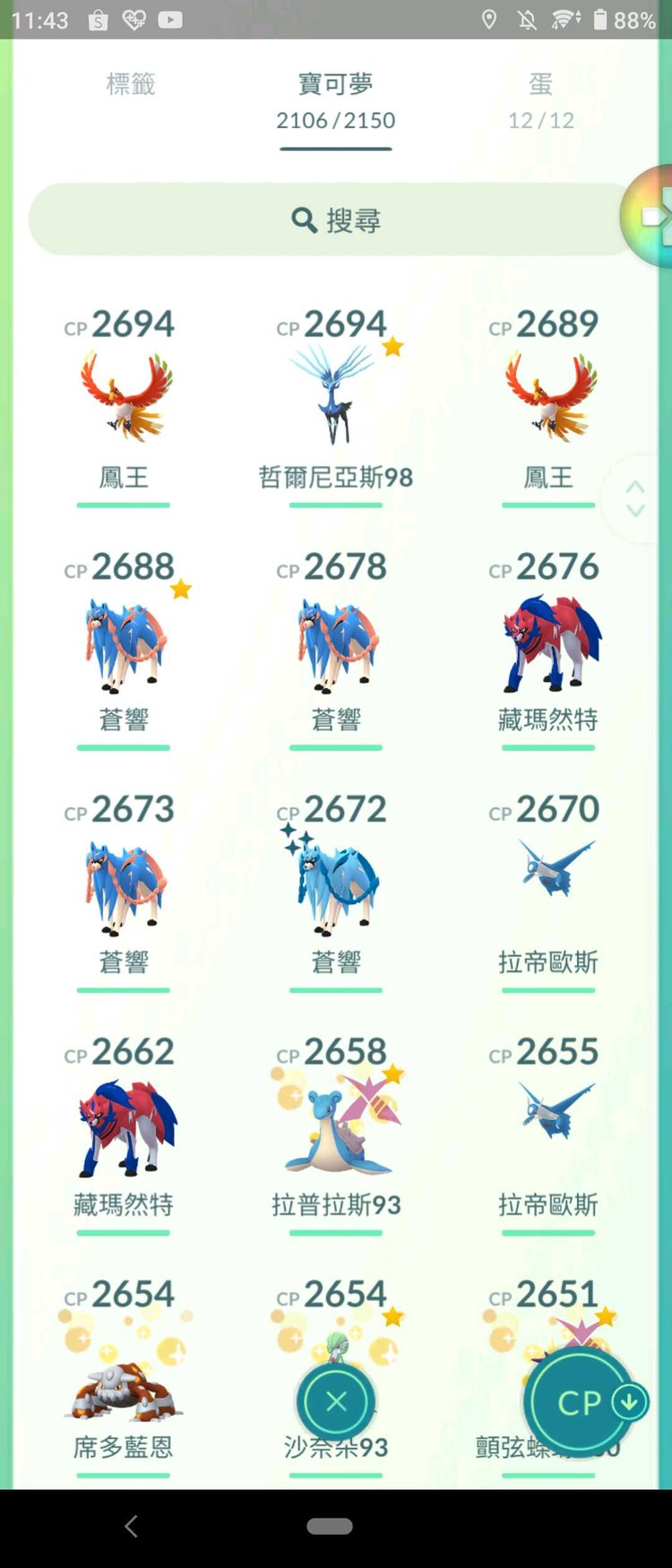Open Zamazenta 藏瑪然特 with CP 2676
This screenshot has height=1568, width=672.
(548, 638)
